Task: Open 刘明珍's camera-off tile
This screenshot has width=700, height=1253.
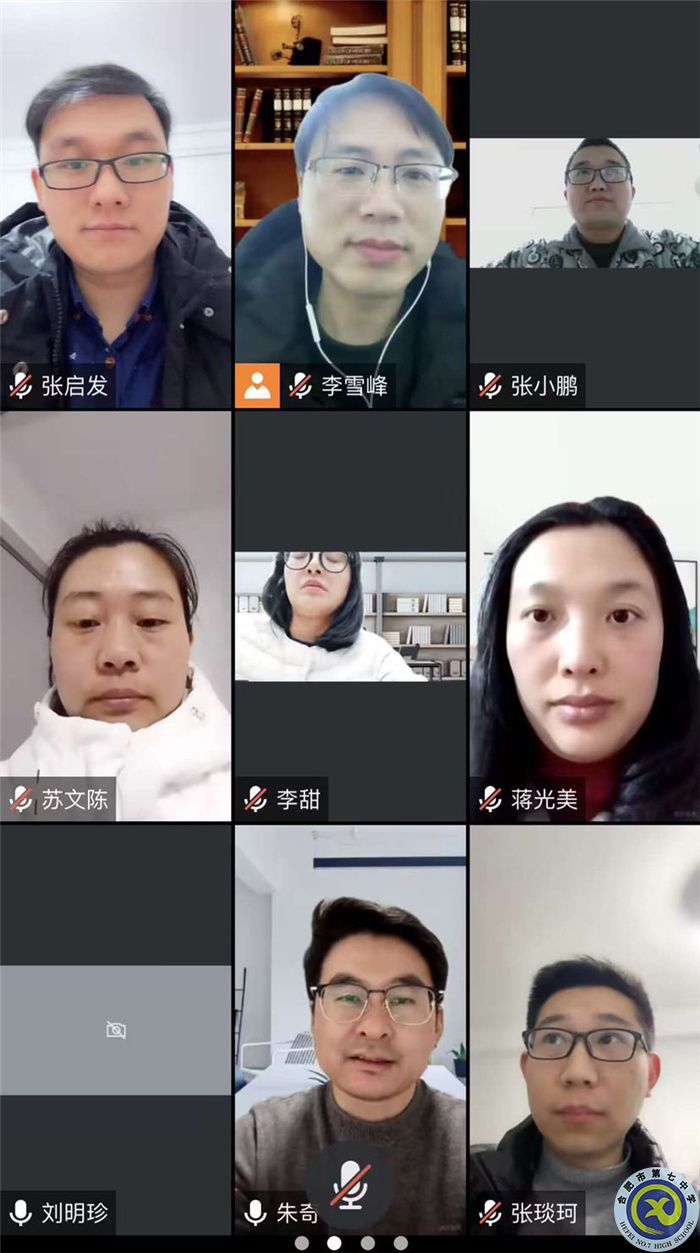Action: 115,1030
